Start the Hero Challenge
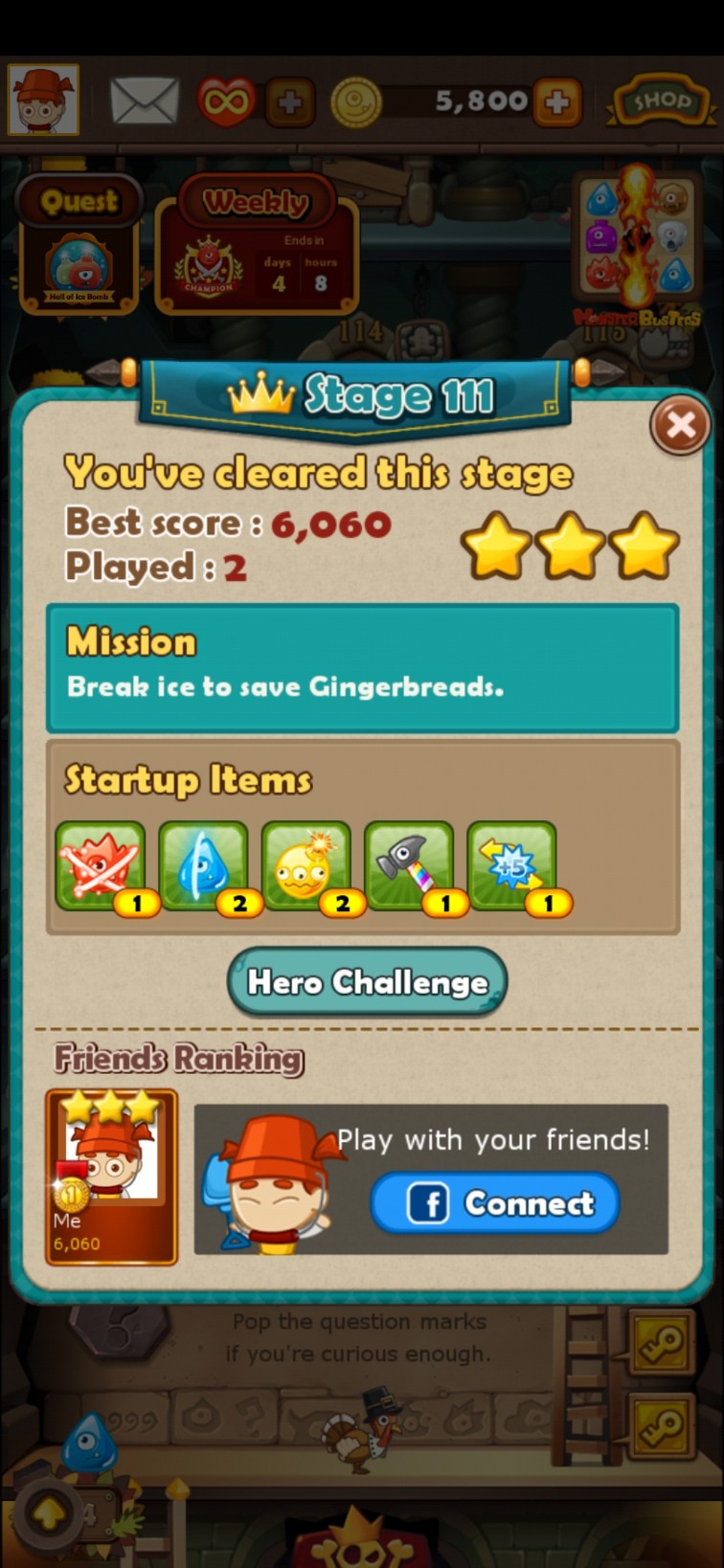The height and width of the screenshot is (1568, 724). point(367,981)
